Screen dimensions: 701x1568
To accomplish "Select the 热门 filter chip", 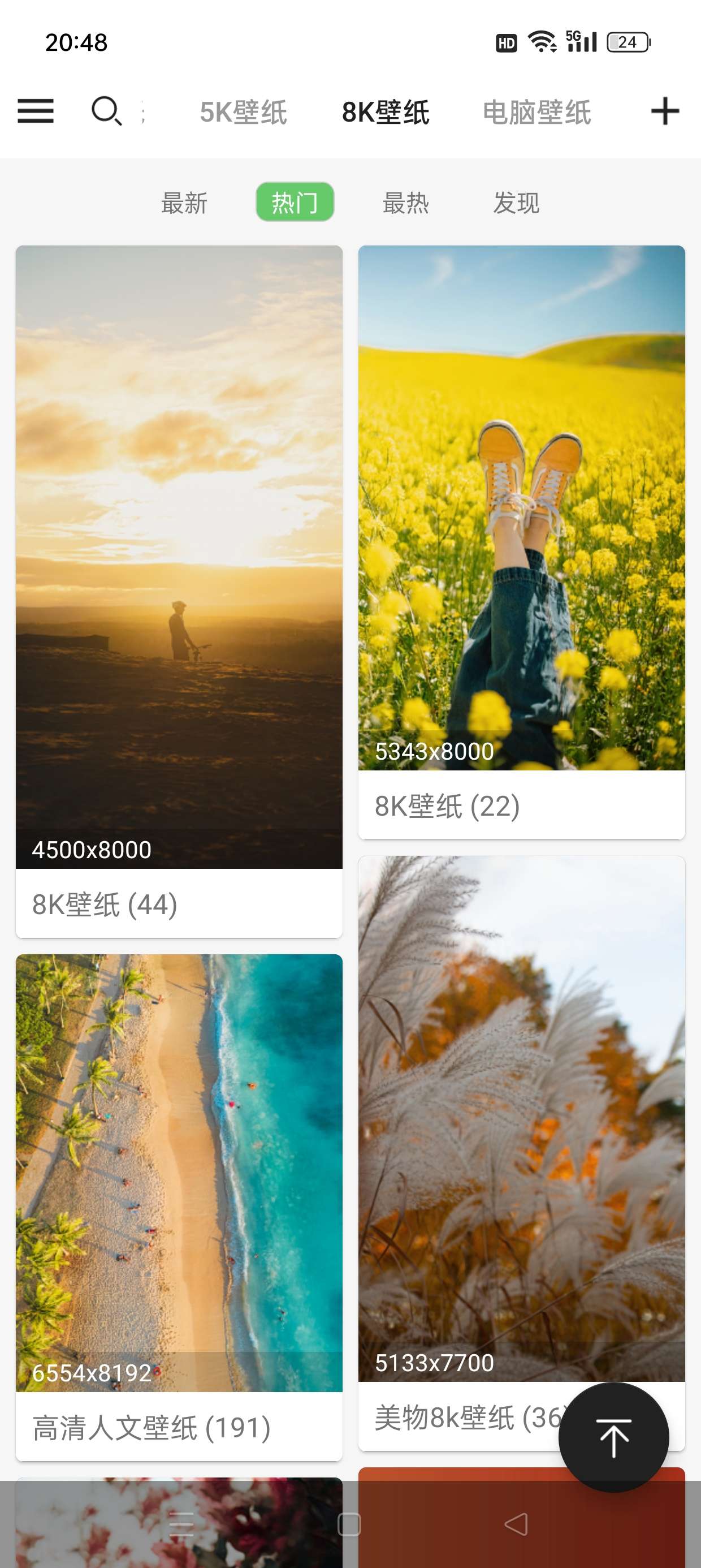I will (295, 202).
